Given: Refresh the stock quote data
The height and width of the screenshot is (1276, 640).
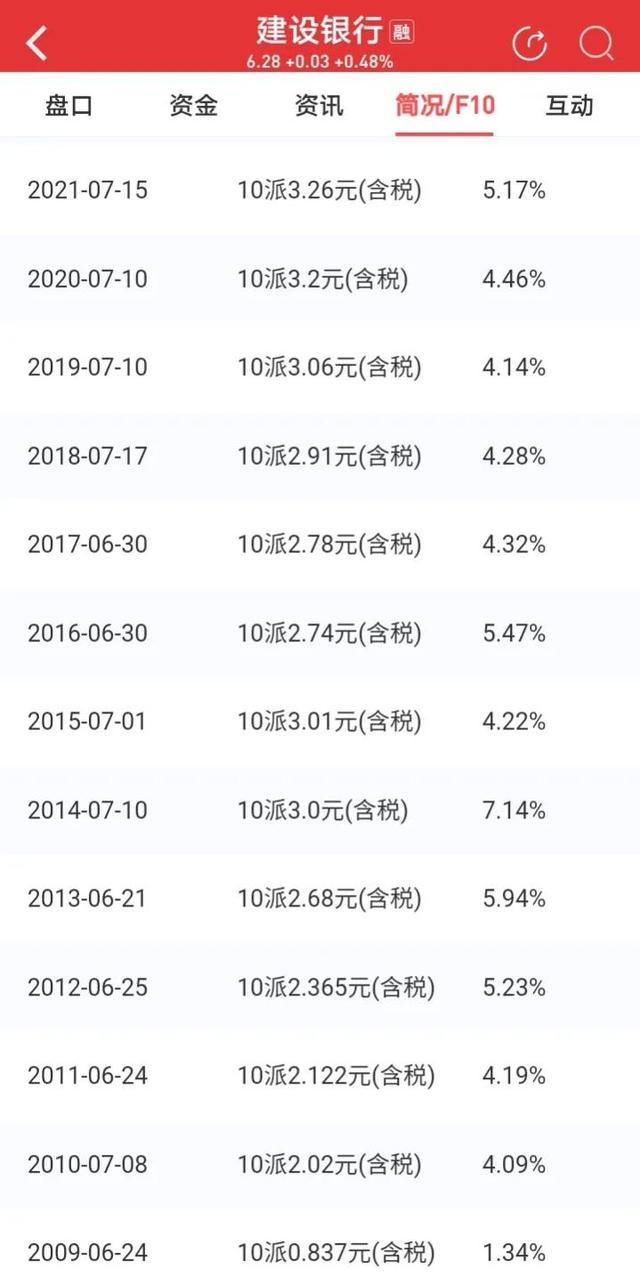Looking at the screenshot, I should point(530,44).
